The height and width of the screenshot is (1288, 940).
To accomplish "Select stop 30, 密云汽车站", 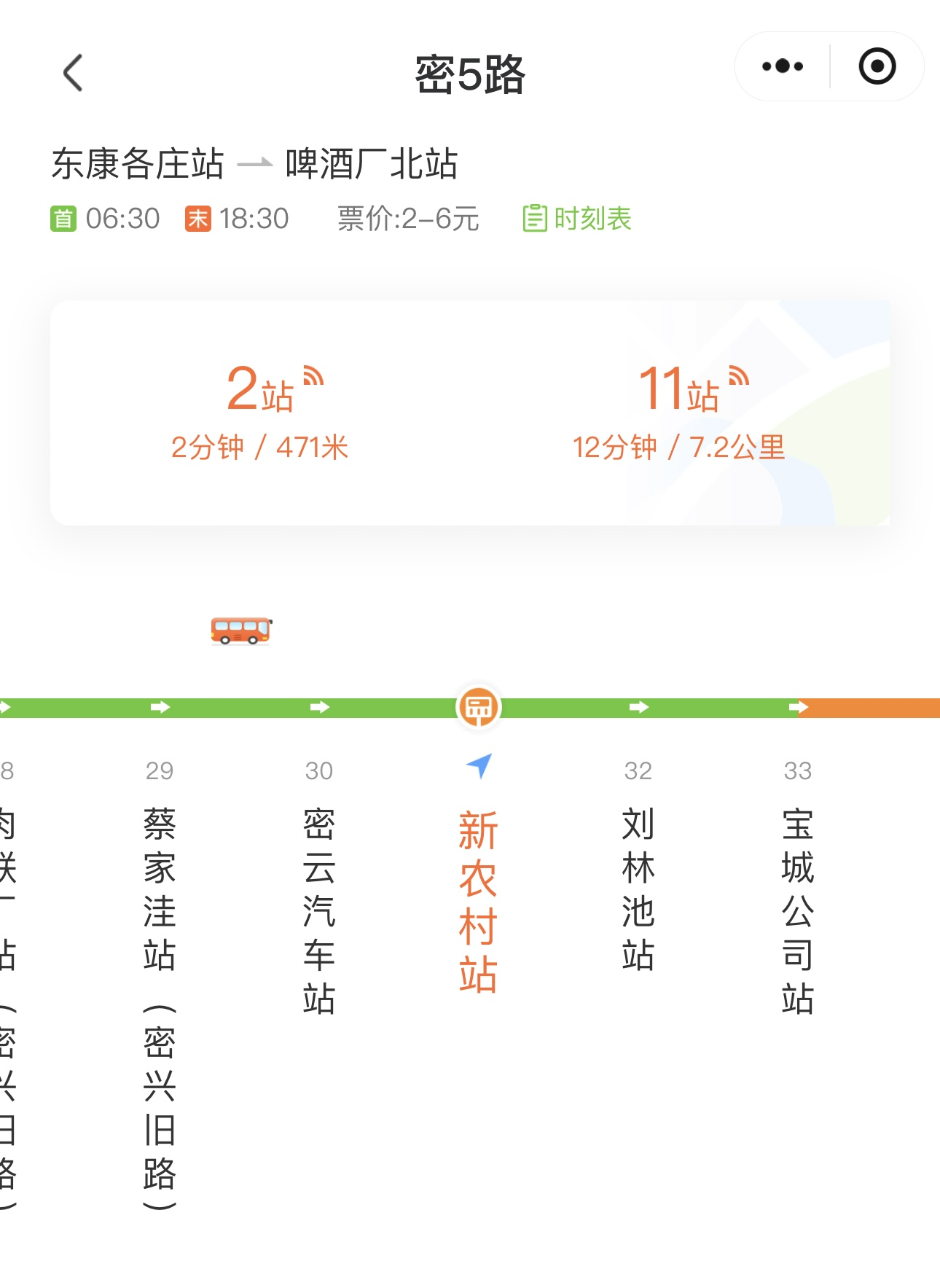I will pos(319,911).
